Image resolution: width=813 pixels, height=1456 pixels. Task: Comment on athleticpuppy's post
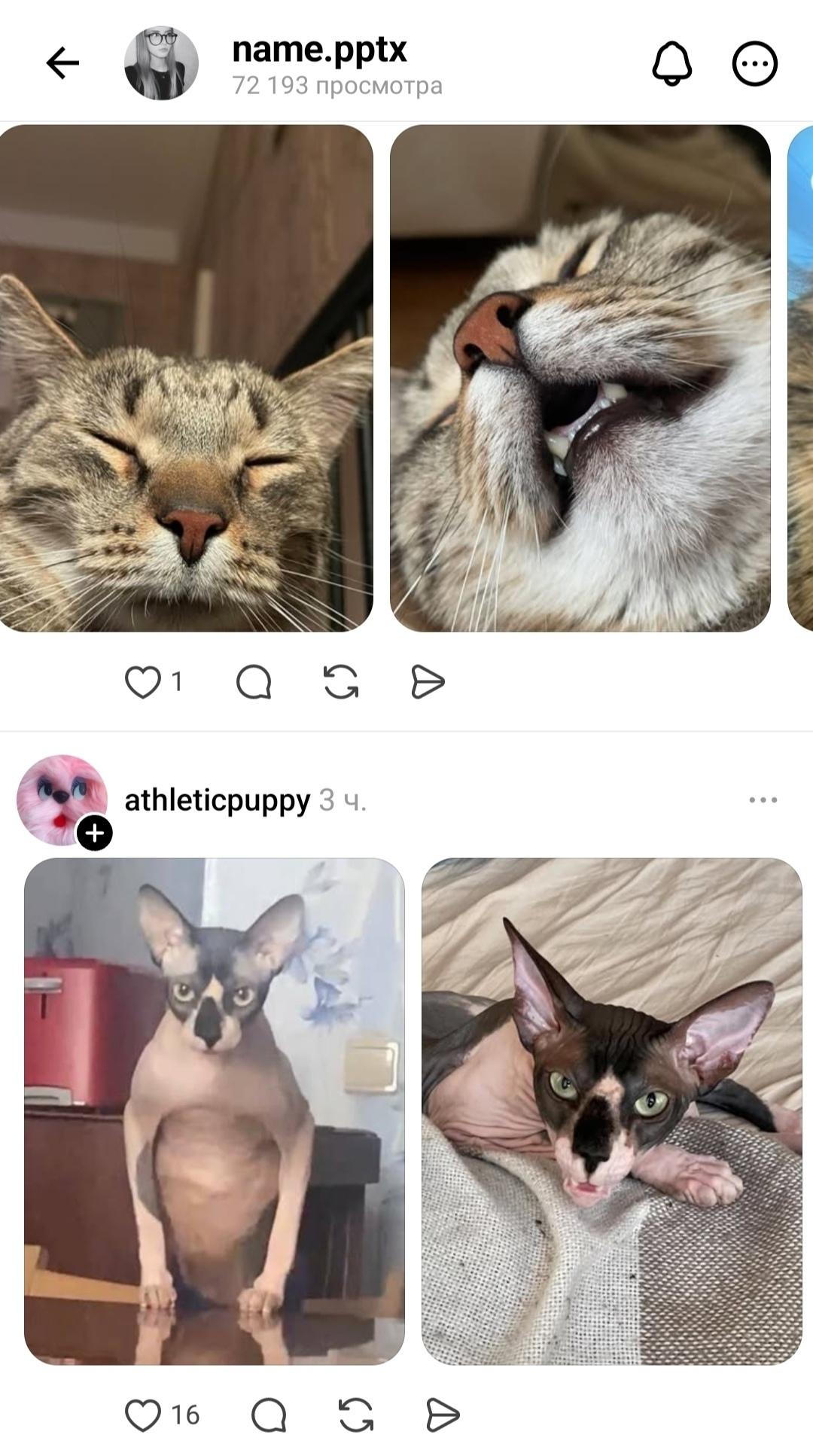tap(269, 1415)
